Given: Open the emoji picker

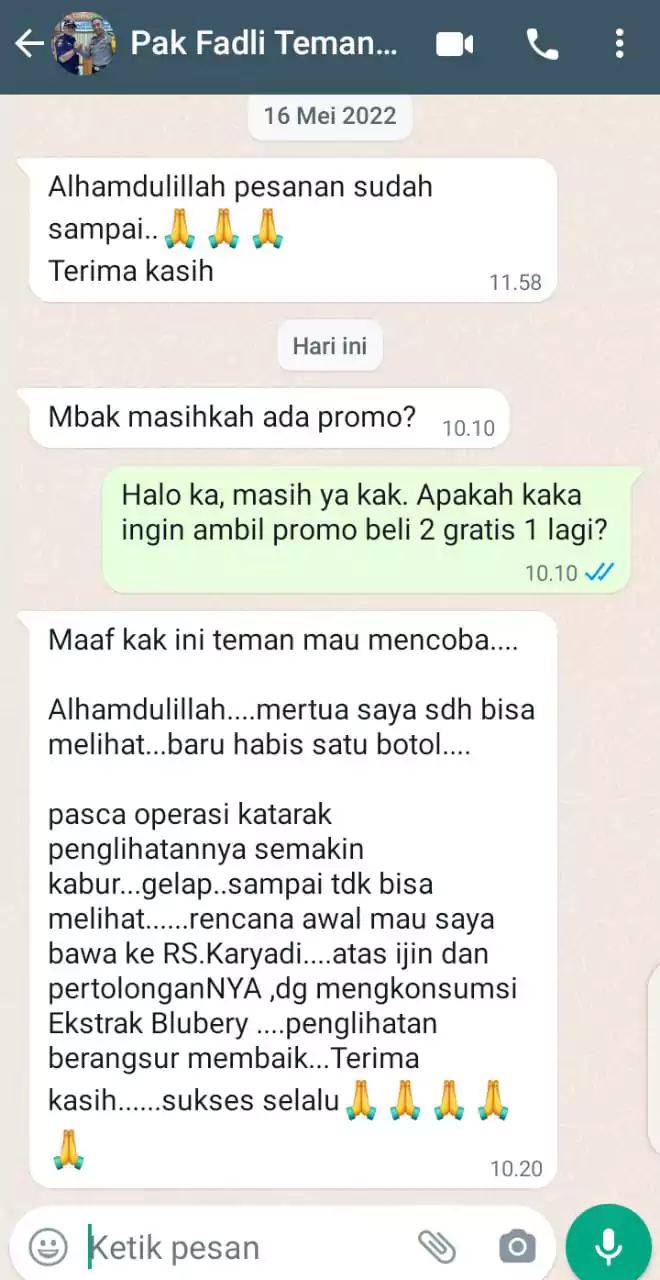Looking at the screenshot, I should [x=48, y=1246].
